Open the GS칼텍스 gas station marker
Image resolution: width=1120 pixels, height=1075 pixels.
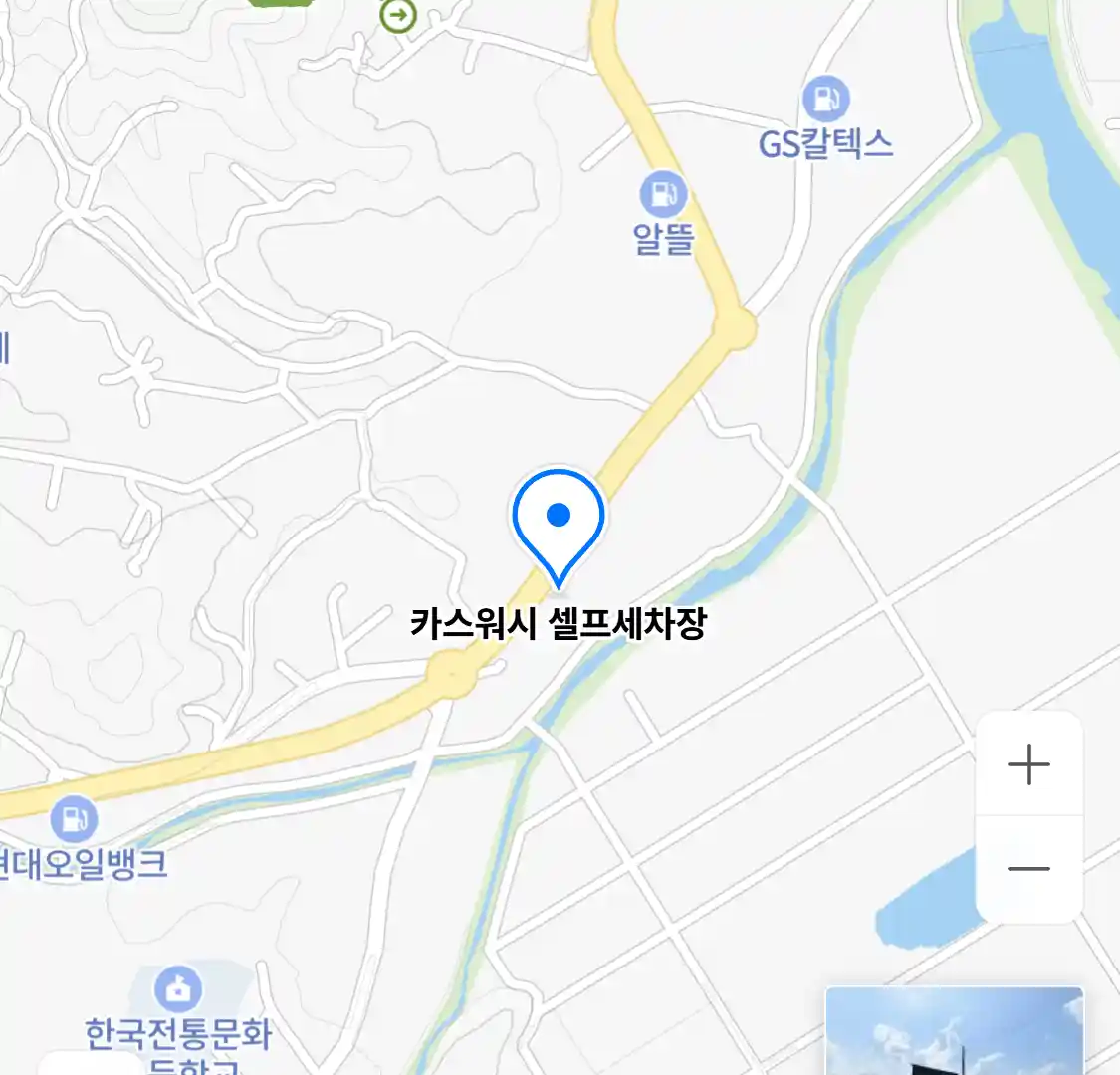click(825, 101)
